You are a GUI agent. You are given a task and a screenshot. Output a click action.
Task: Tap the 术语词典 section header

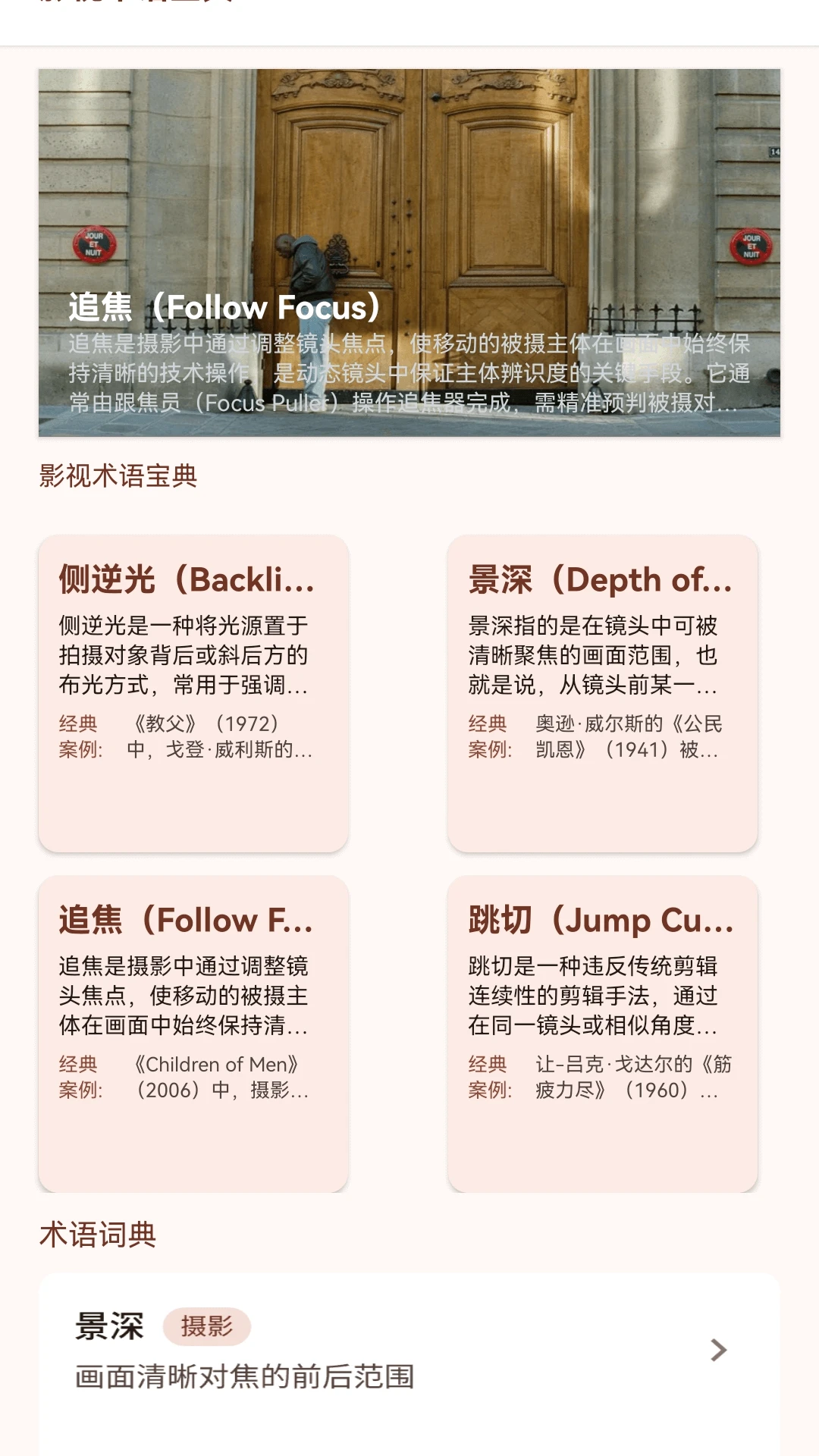click(x=97, y=1232)
